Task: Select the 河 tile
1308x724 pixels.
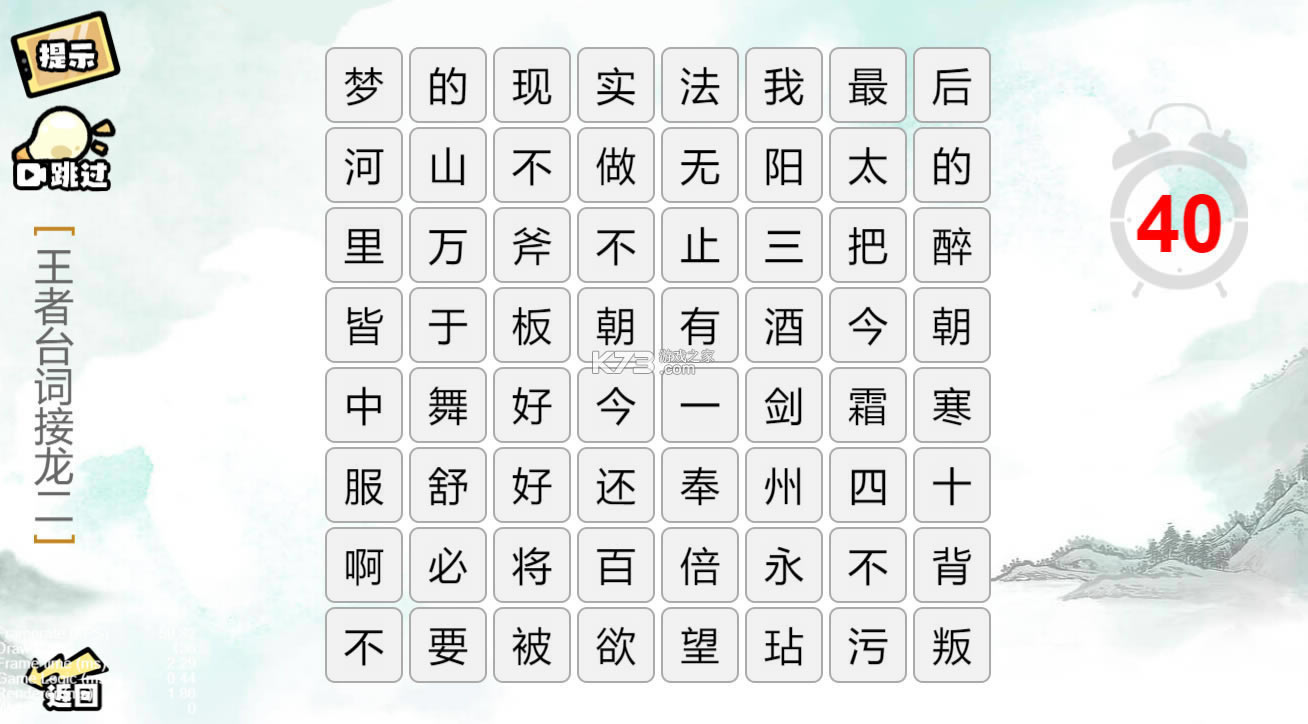Action: point(364,166)
